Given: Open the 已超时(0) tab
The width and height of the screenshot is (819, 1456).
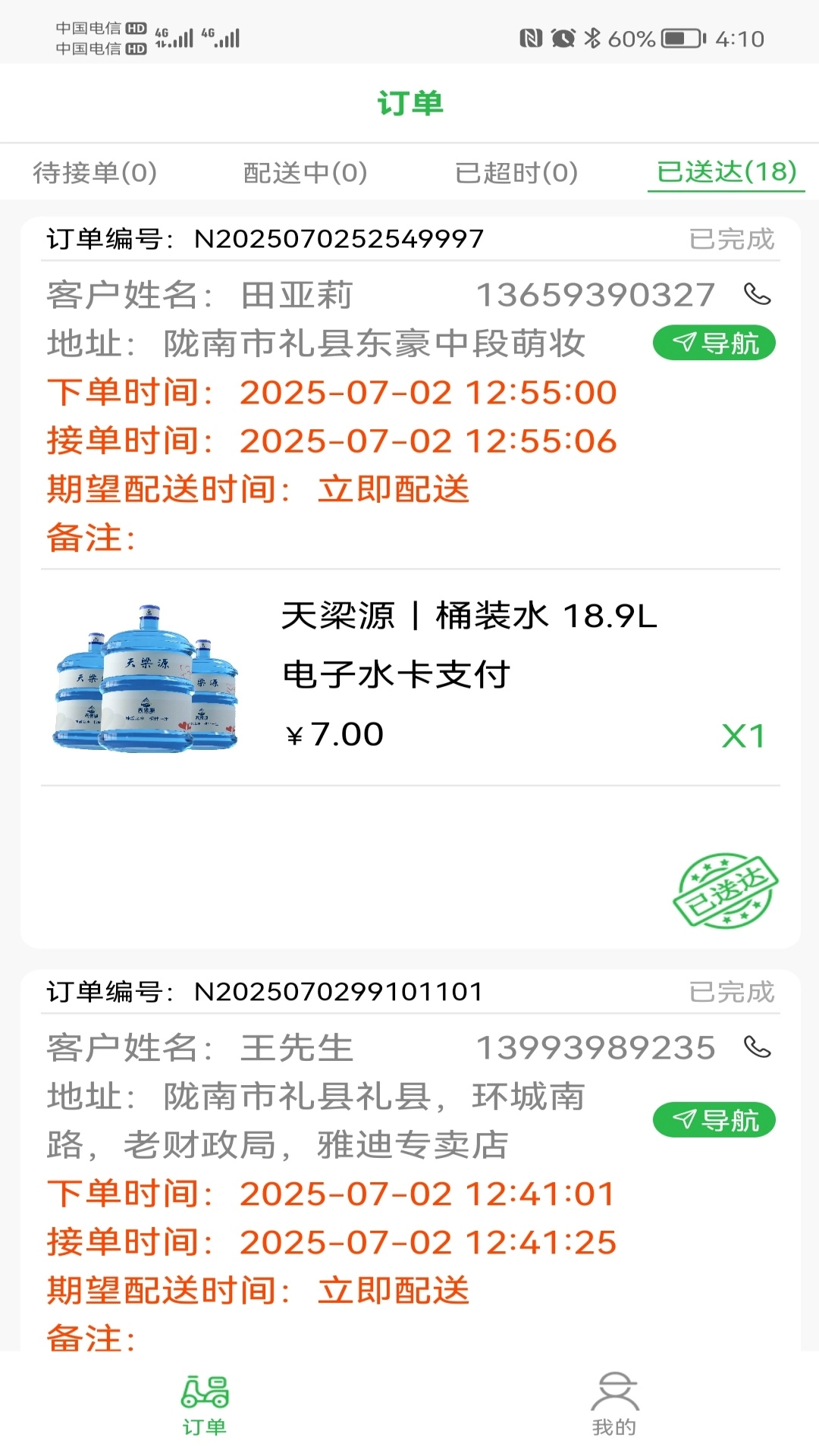Looking at the screenshot, I should 517,173.
